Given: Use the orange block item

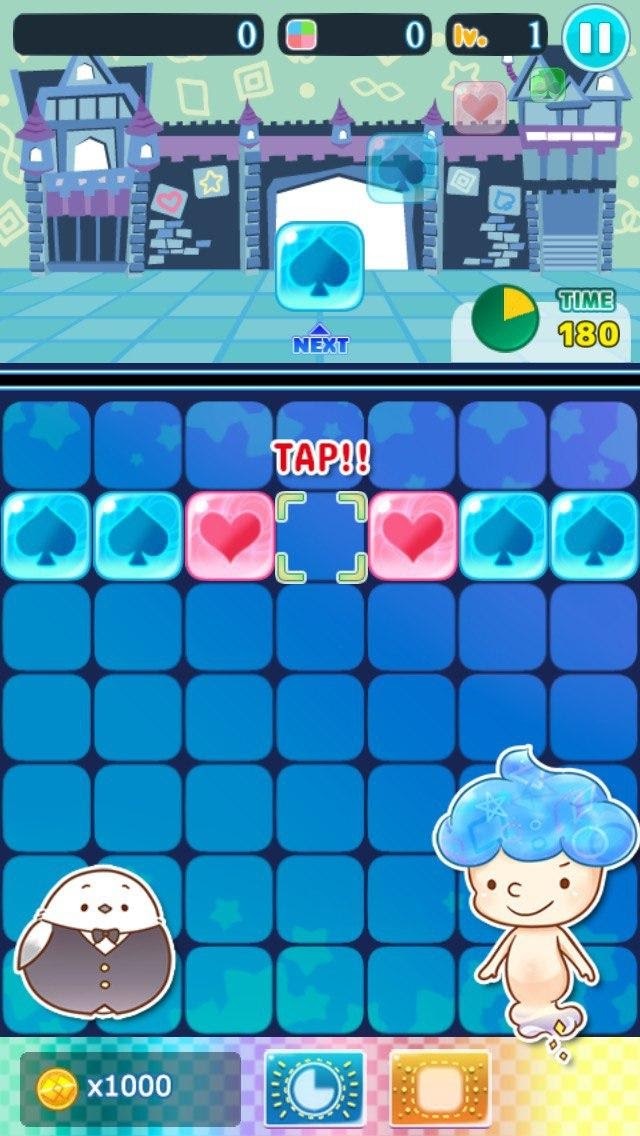Looking at the screenshot, I should coord(440,1089).
